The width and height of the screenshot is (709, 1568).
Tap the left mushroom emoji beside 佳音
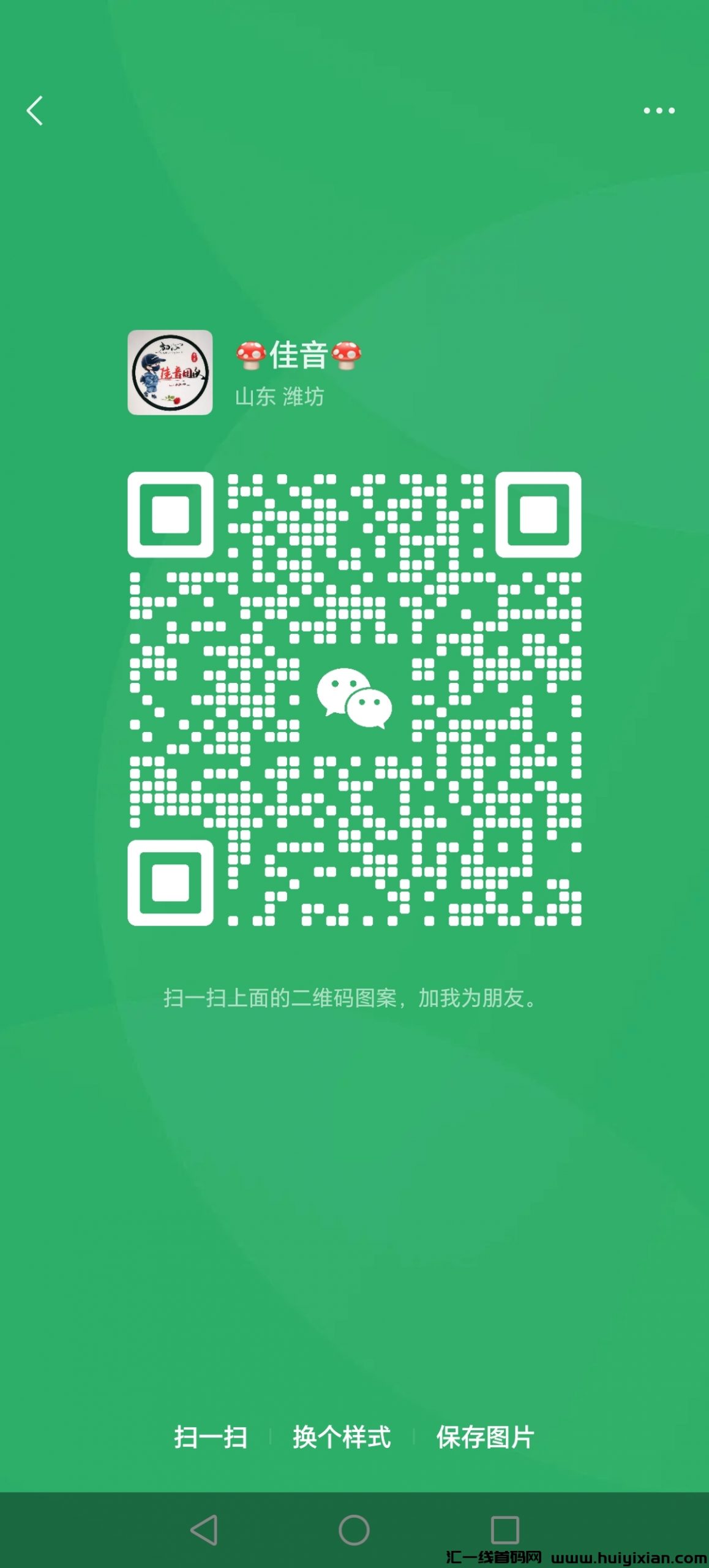point(252,353)
